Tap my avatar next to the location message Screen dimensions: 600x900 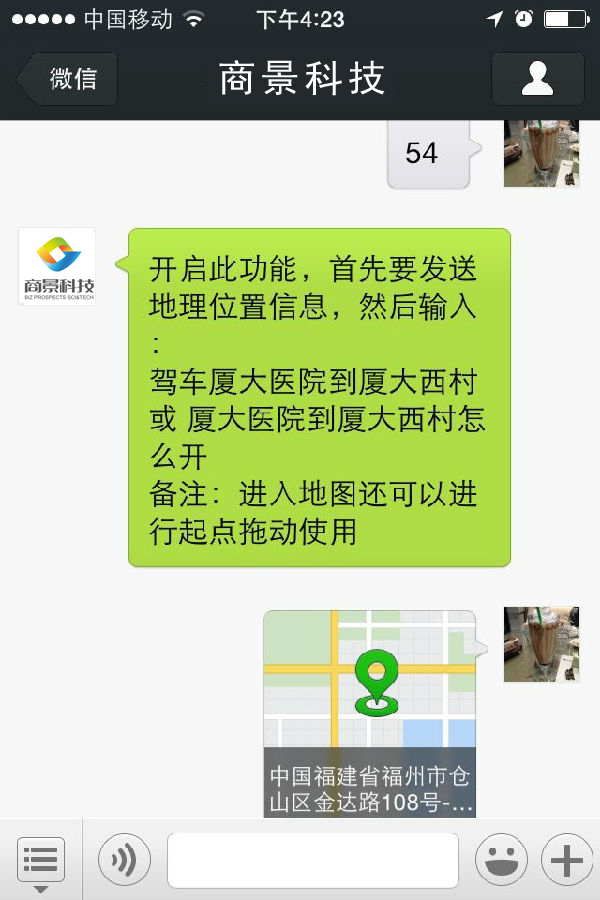pos(541,644)
